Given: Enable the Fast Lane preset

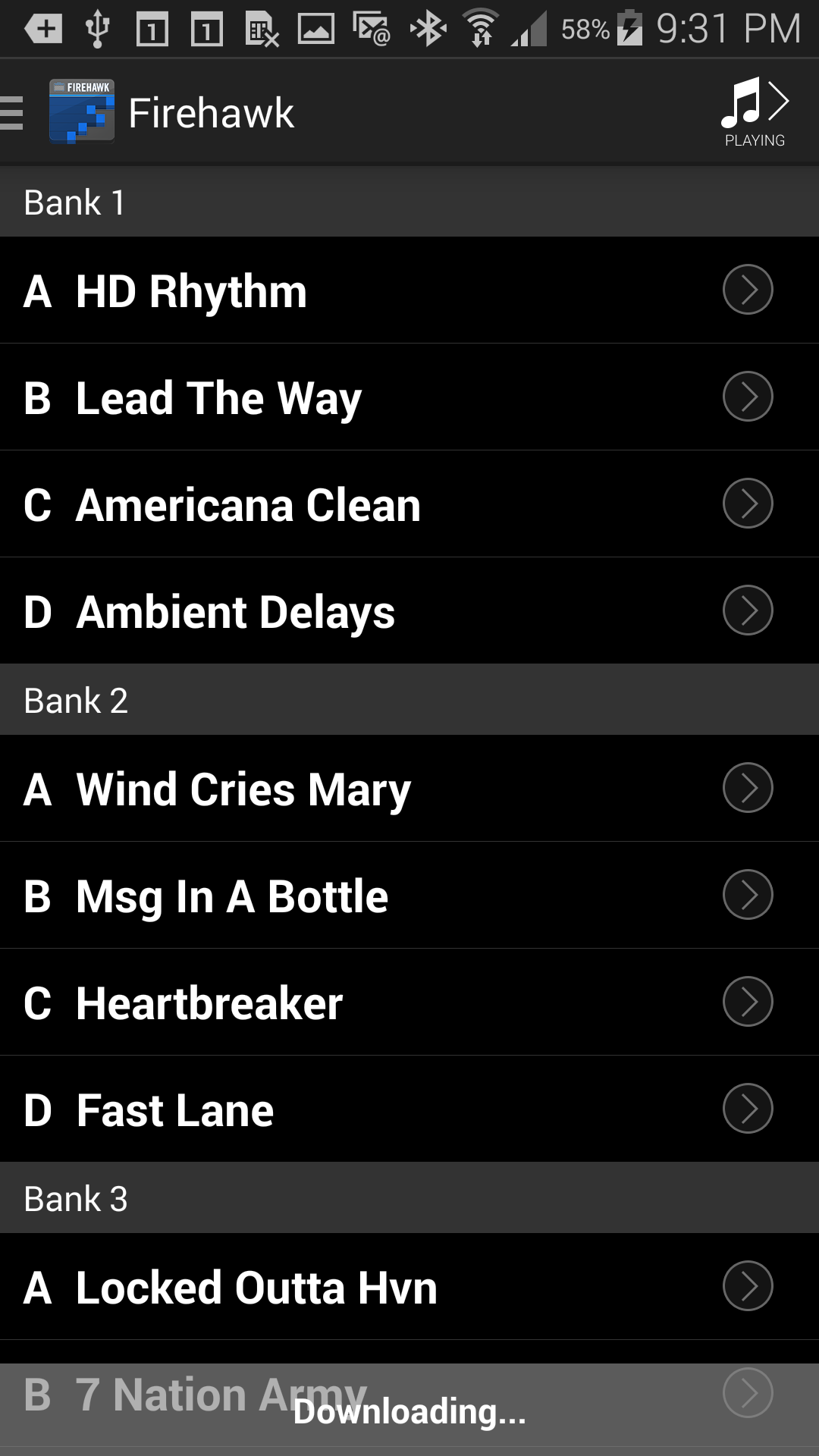Looking at the screenshot, I should 409,1109.
